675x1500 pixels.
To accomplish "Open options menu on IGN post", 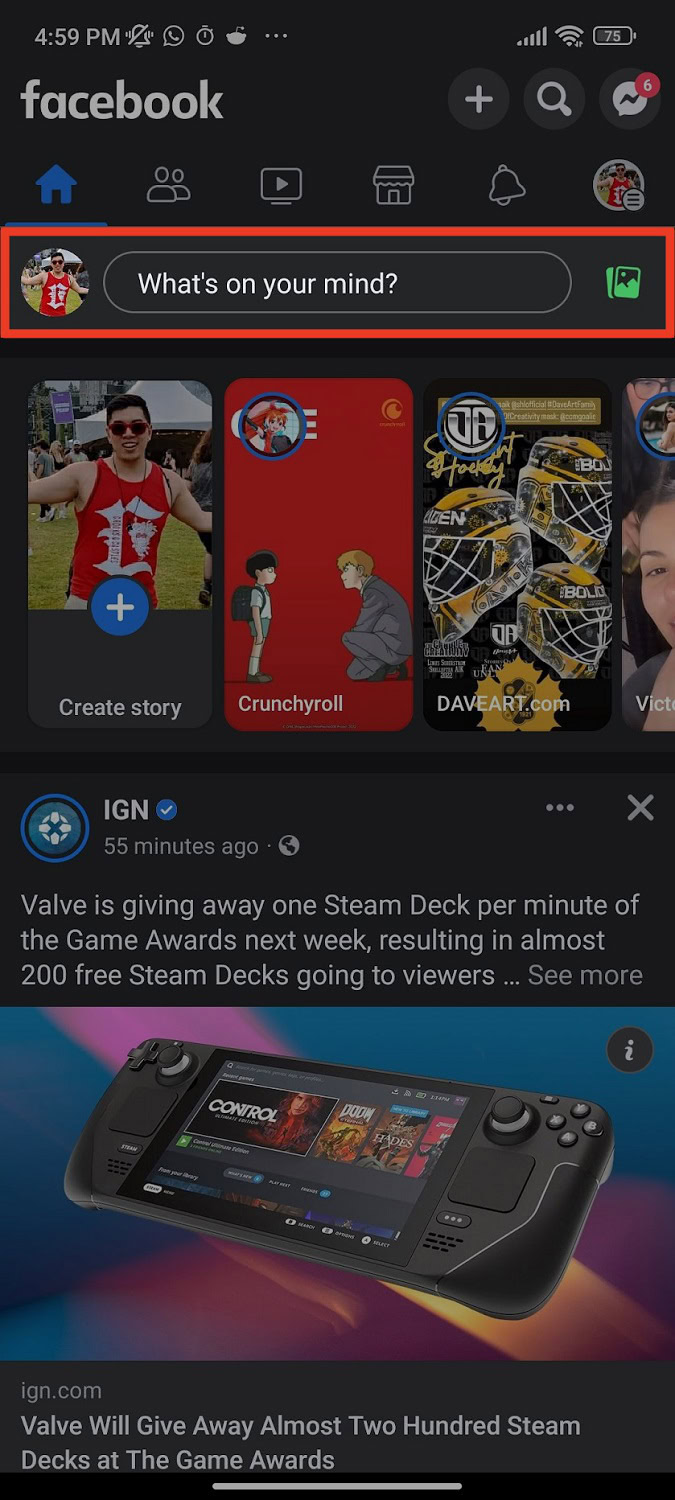I will (560, 808).
